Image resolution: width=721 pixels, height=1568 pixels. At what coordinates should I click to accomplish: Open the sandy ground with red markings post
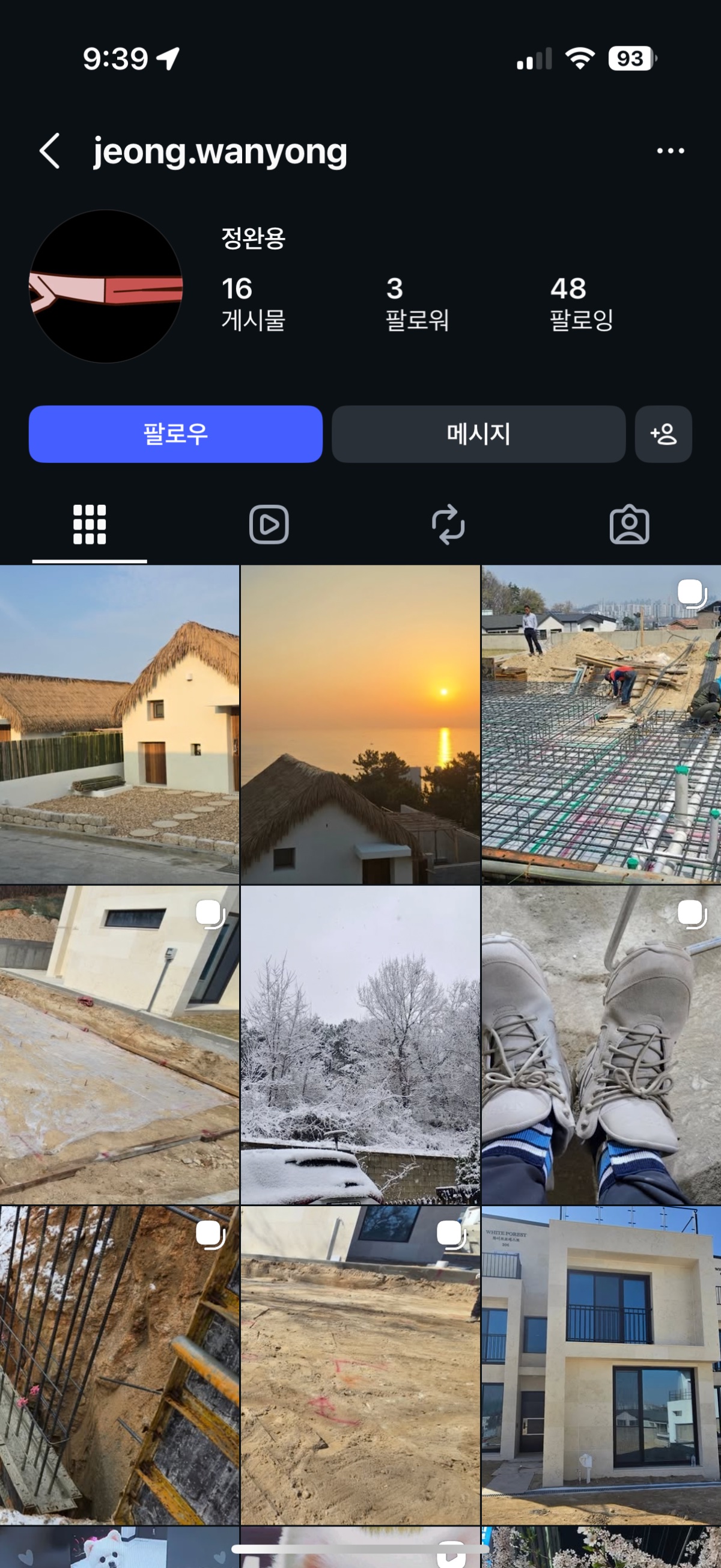(360, 1365)
